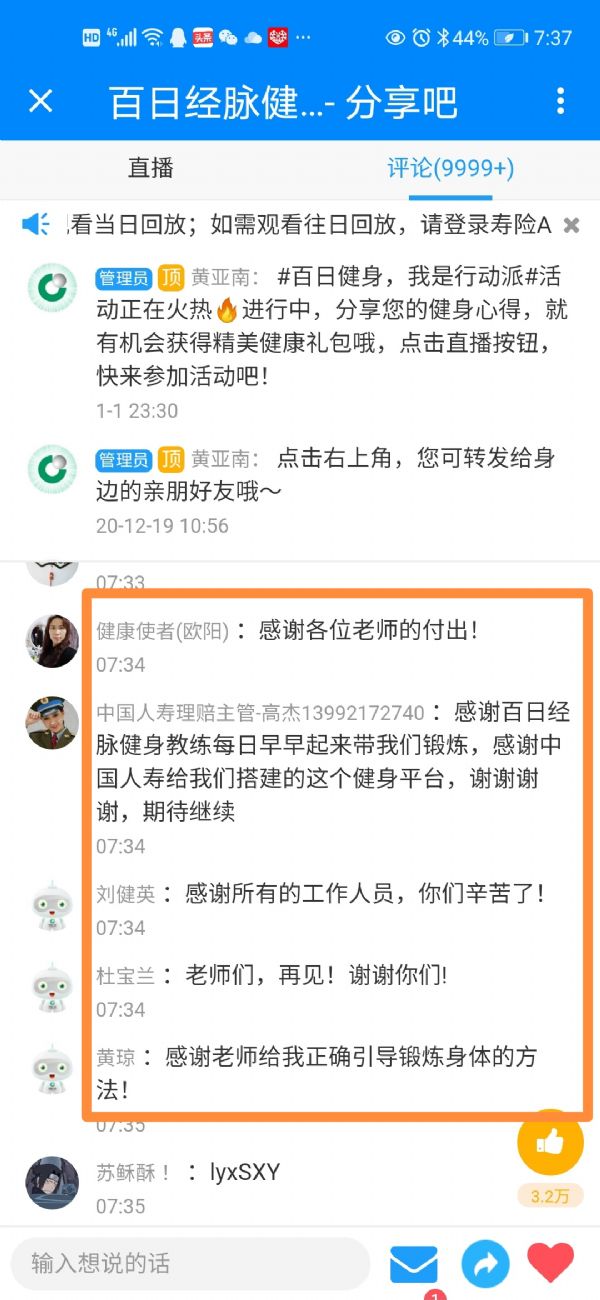
Task: Share this live stream
Action: click(x=485, y=1265)
